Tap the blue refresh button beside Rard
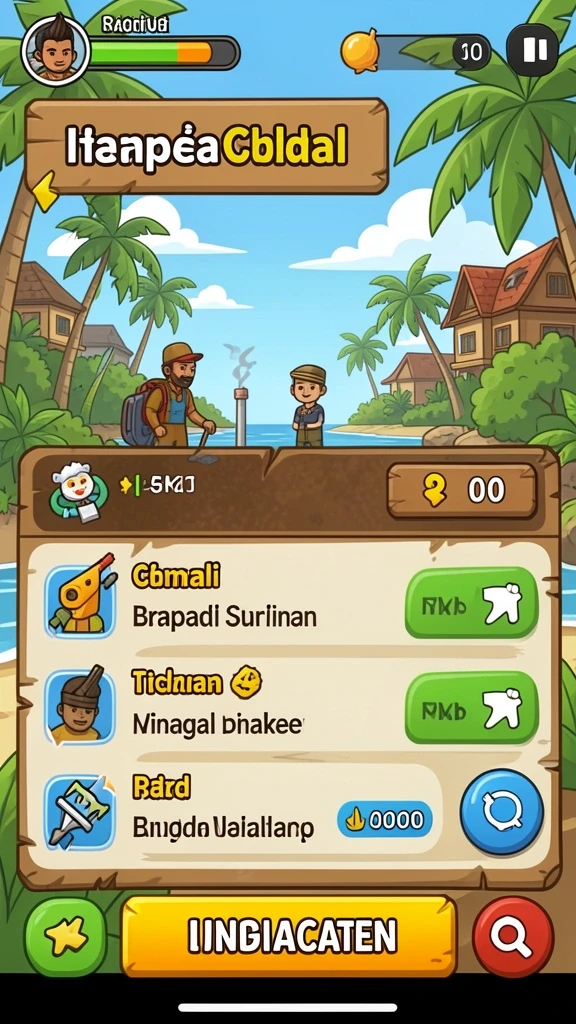 (502, 811)
